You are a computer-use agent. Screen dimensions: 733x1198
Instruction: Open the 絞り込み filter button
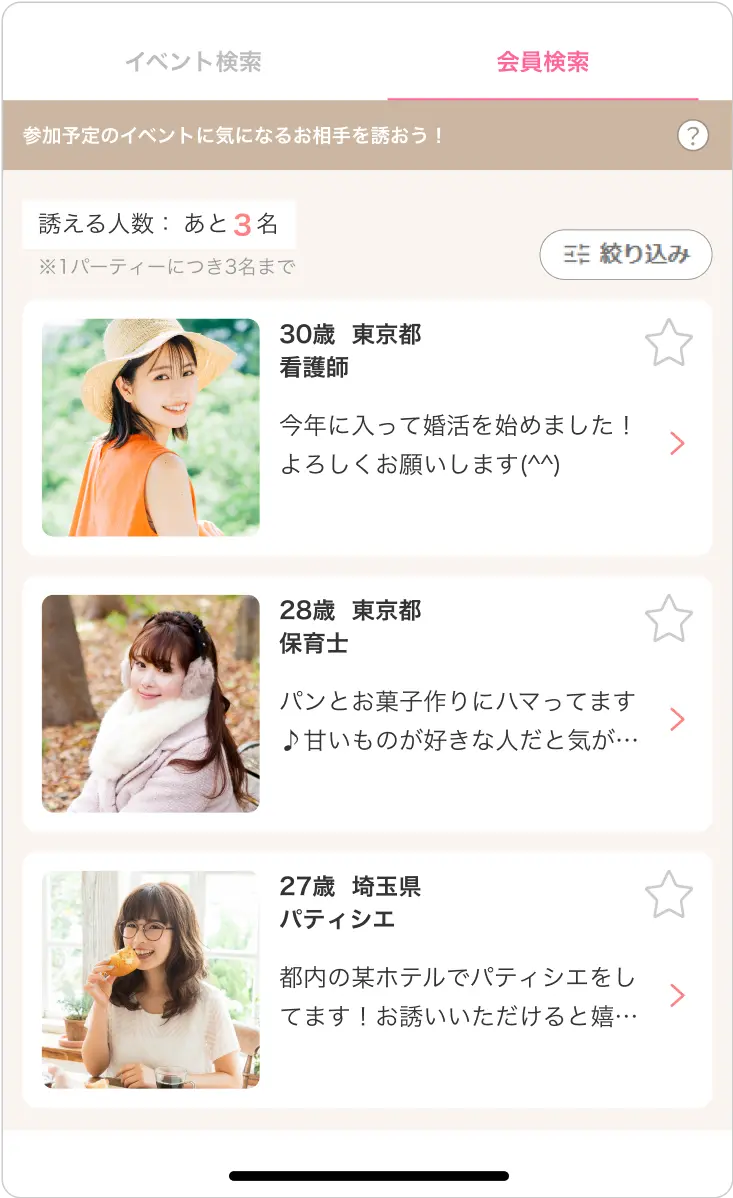(x=626, y=255)
